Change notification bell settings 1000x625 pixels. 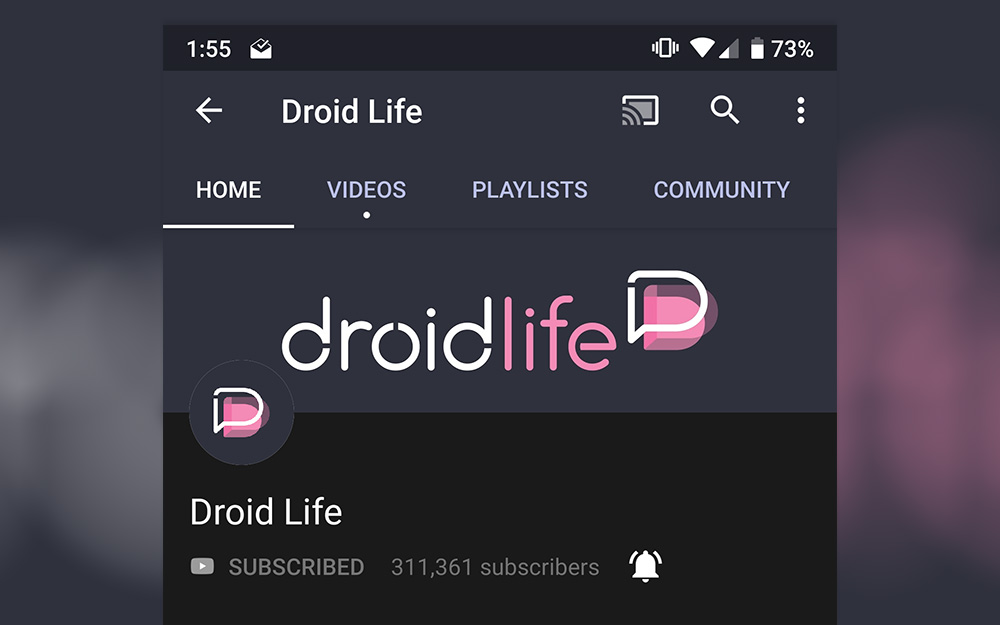point(646,566)
